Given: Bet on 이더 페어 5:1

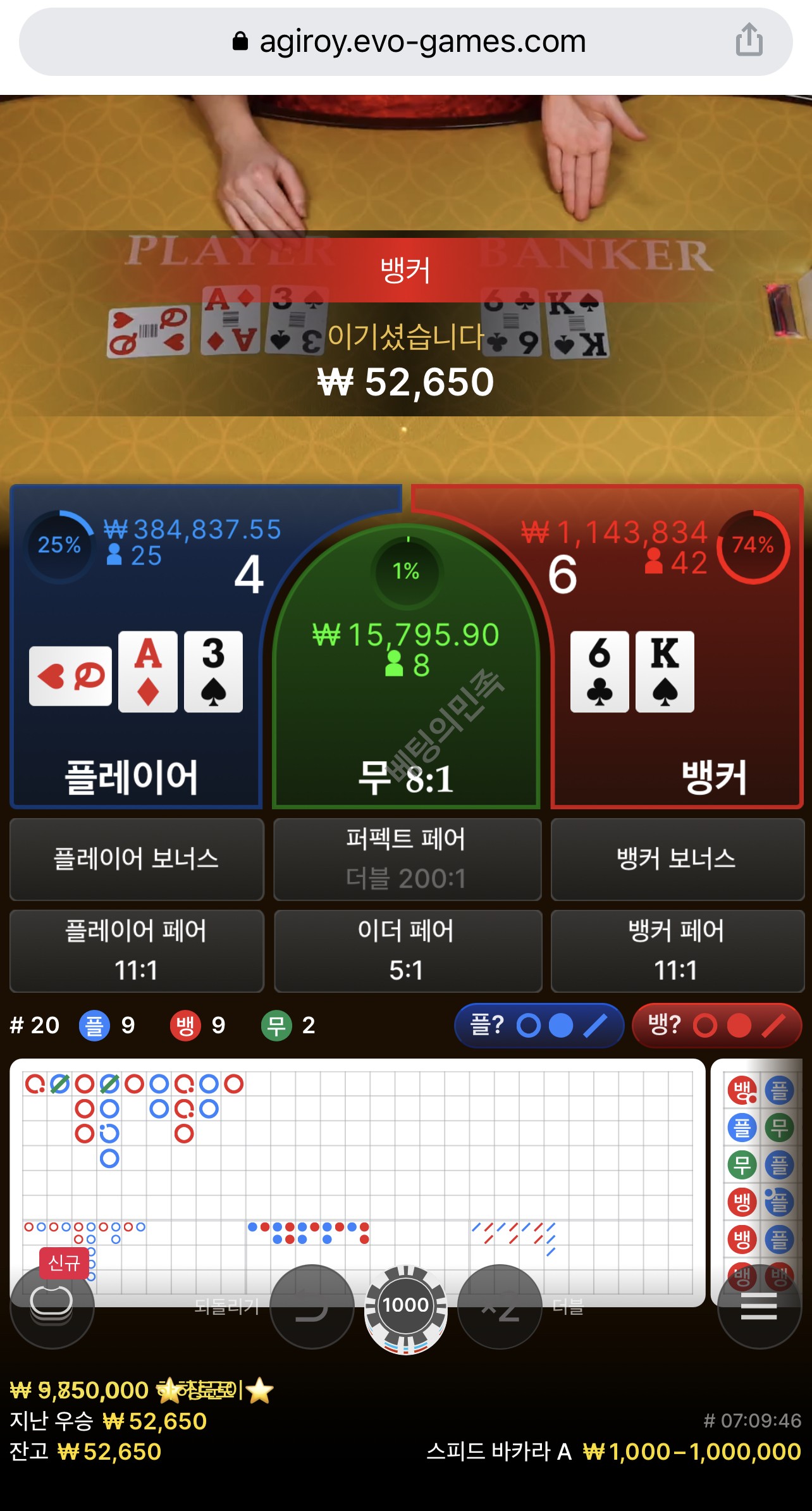Looking at the screenshot, I should pyautogui.click(x=407, y=950).
